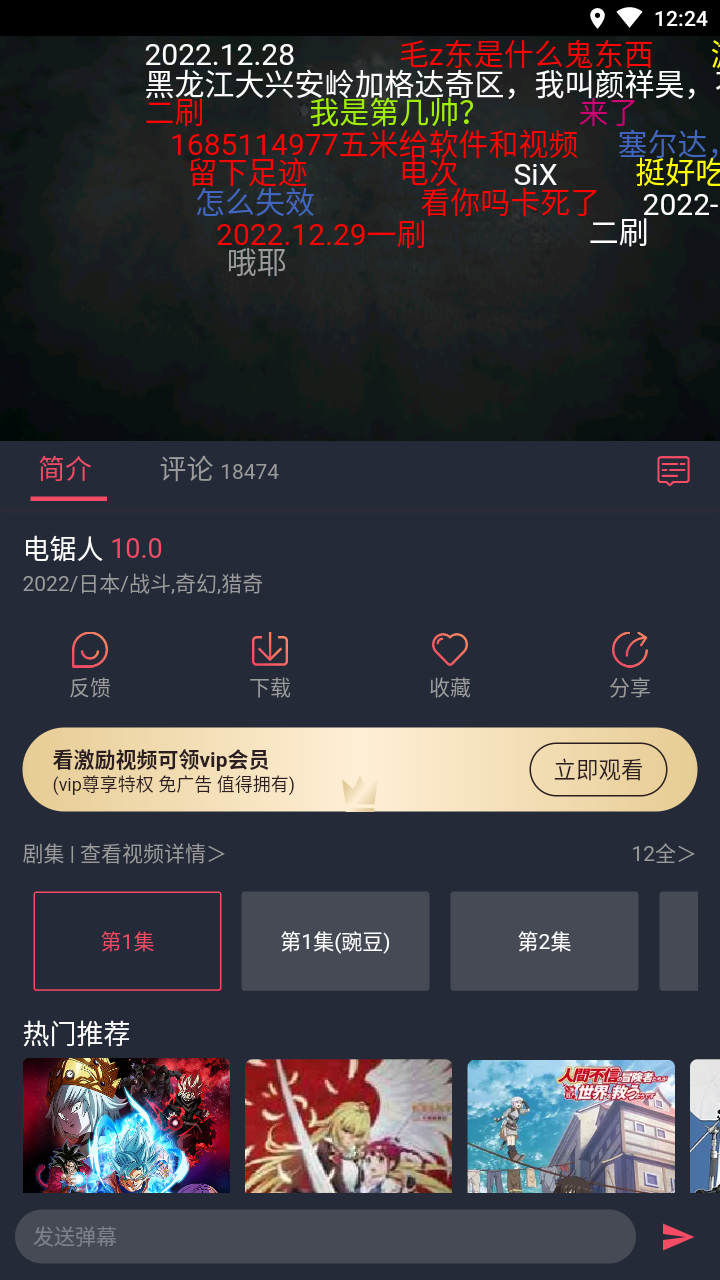Add 电锯人 to favorites with 收藏
Screen dimensions: 720x1280
pyautogui.click(x=450, y=665)
